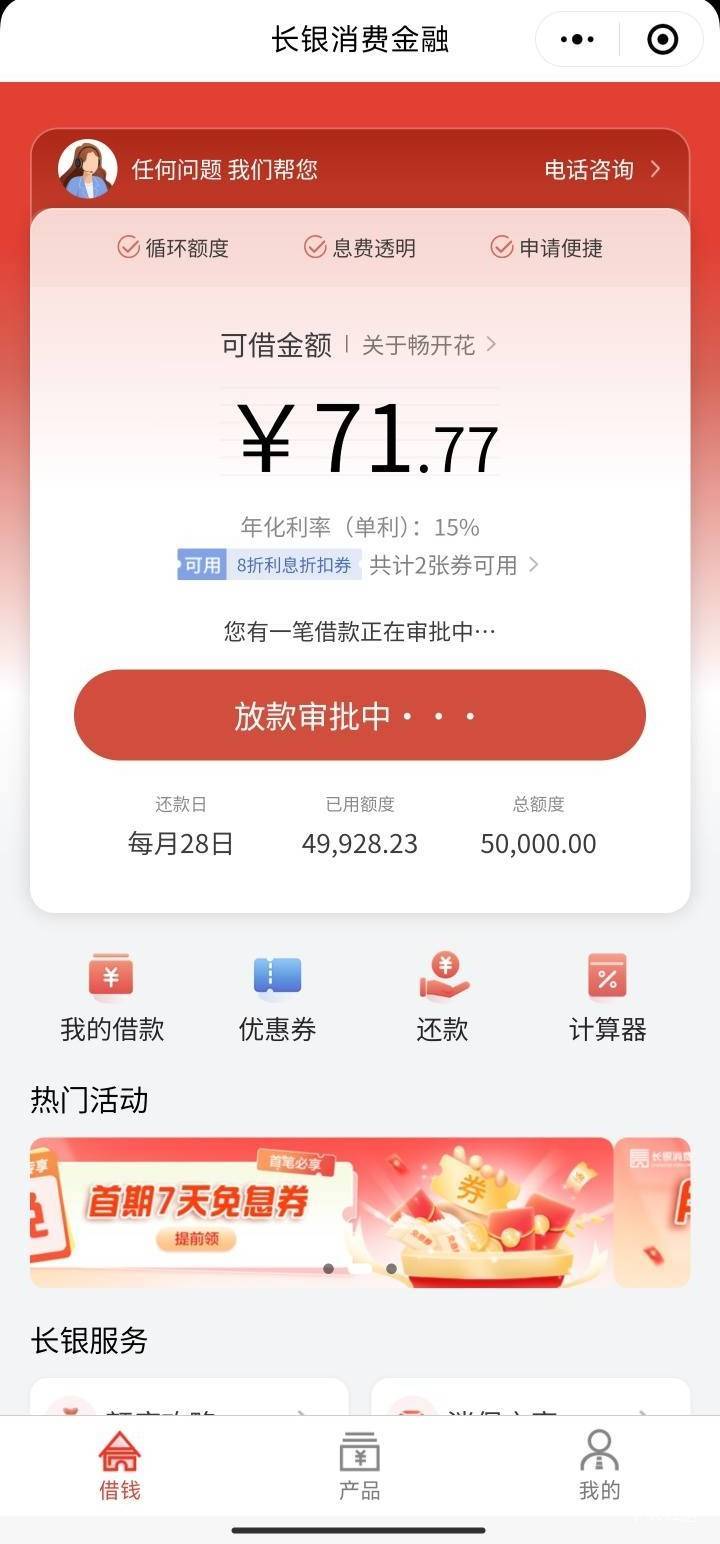Open 关于畅开花 info link

click(x=428, y=345)
